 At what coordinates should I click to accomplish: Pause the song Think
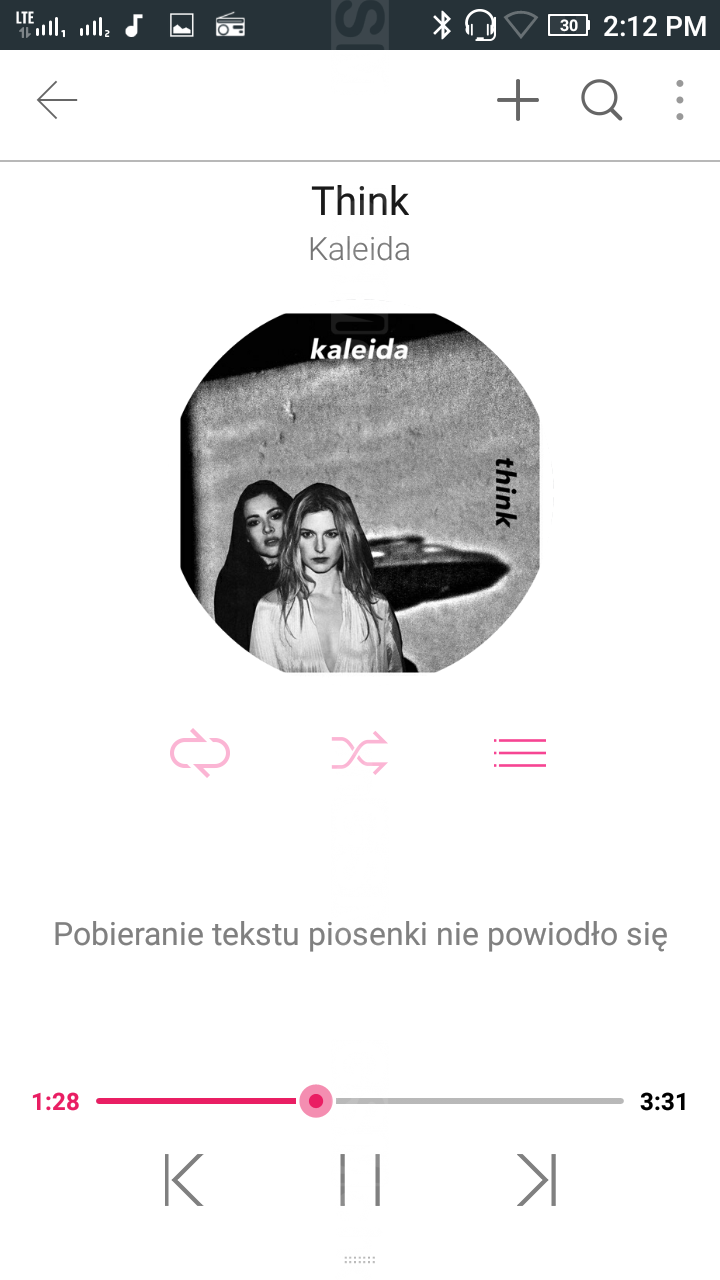click(x=360, y=1180)
